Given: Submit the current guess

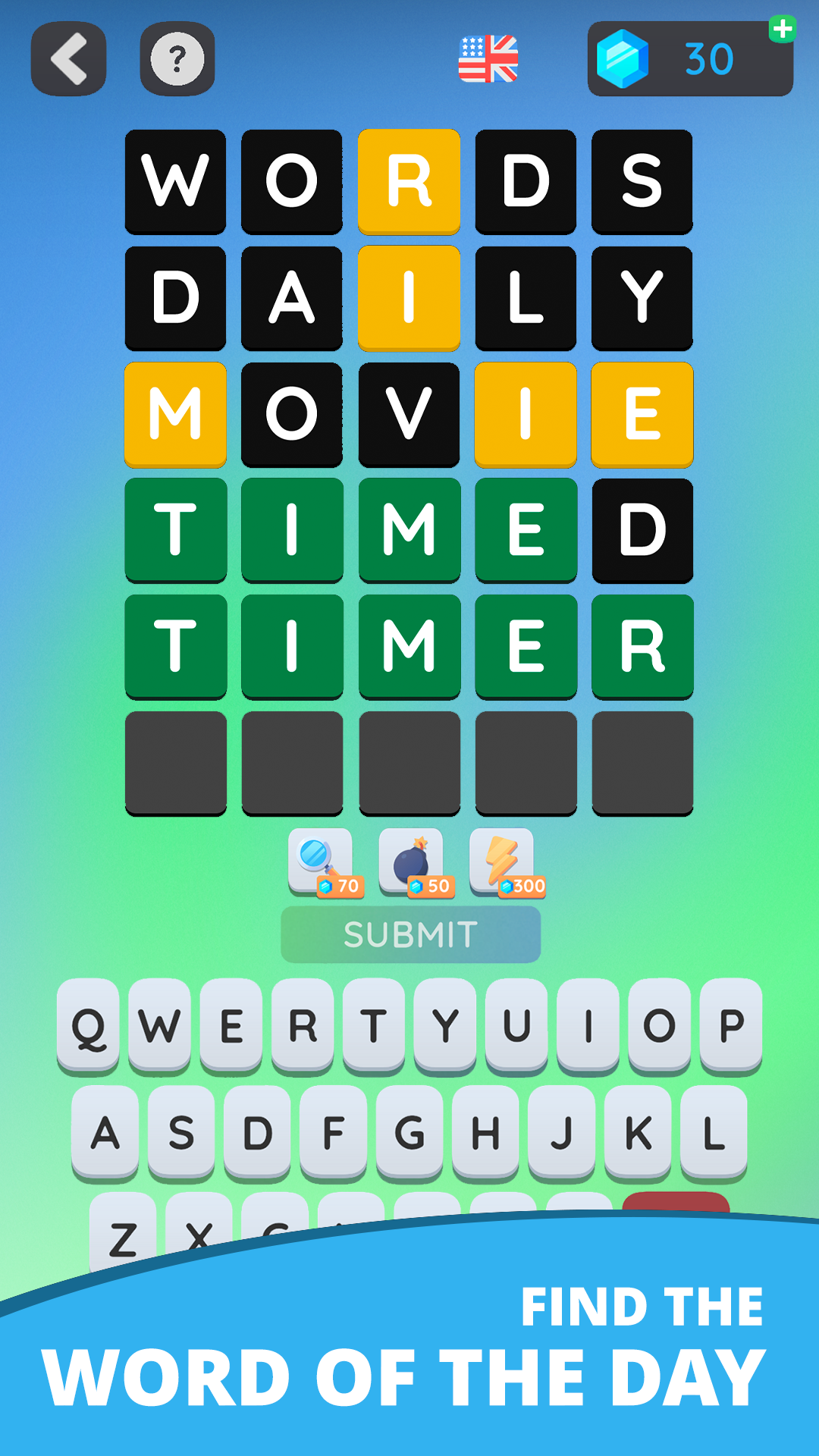Looking at the screenshot, I should (x=410, y=934).
